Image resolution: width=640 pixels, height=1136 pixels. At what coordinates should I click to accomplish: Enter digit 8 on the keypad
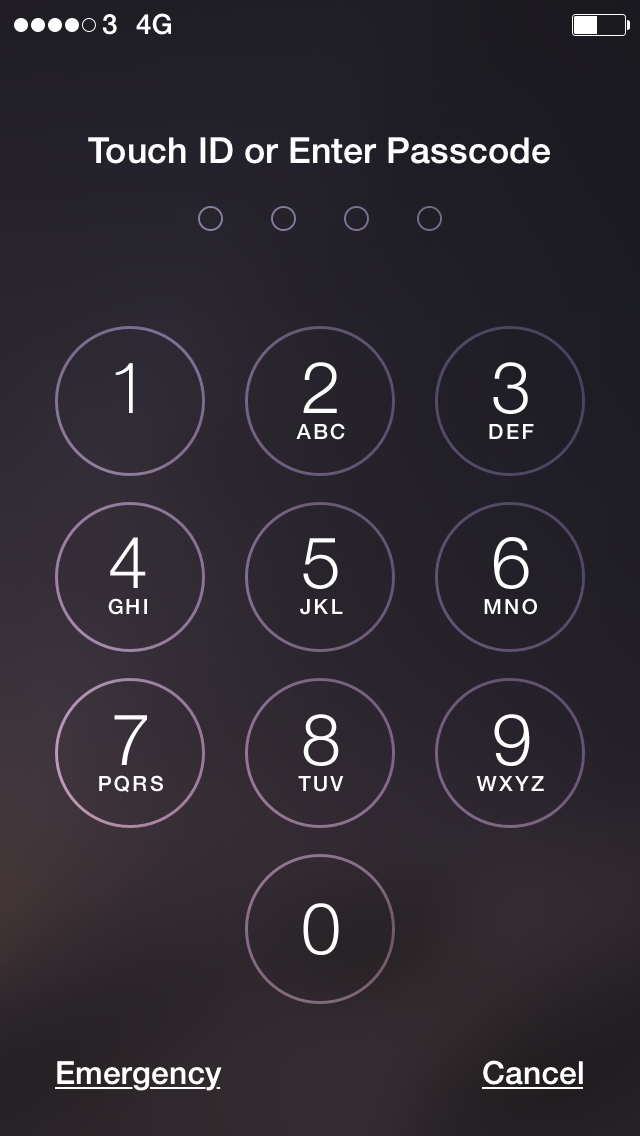320,753
